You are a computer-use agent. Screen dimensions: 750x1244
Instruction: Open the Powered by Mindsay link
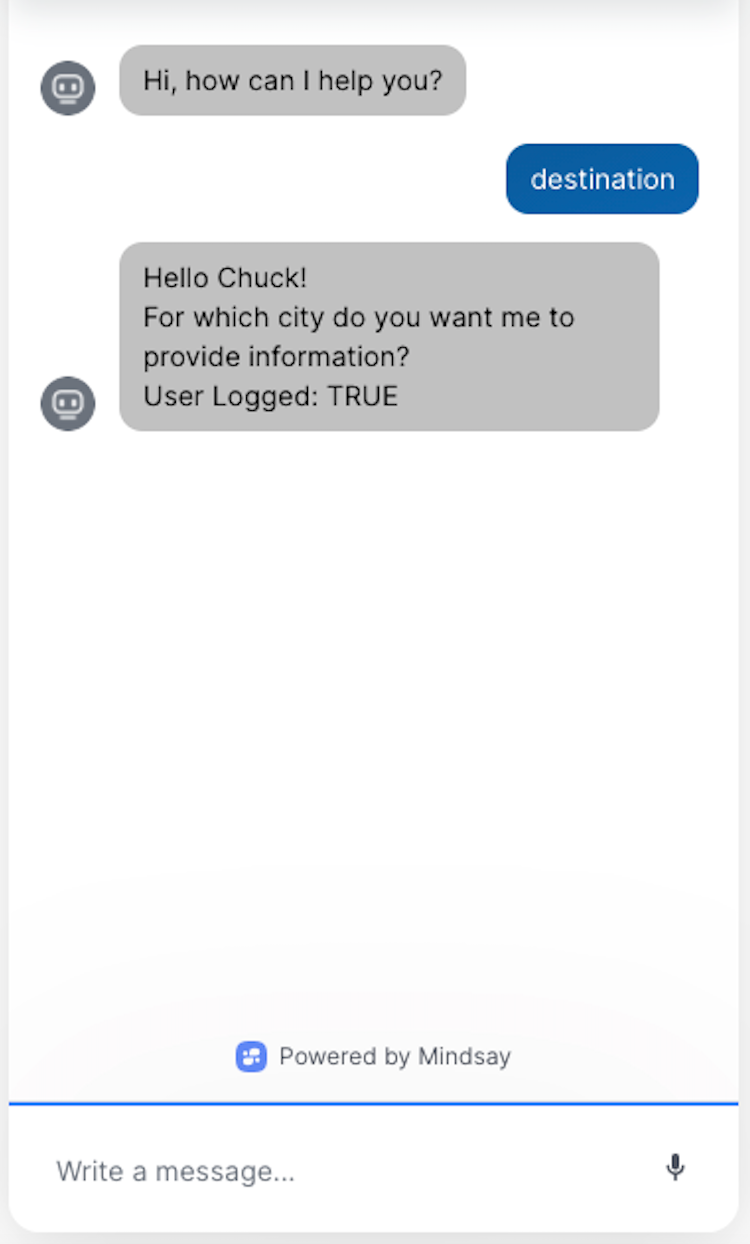374,1057
